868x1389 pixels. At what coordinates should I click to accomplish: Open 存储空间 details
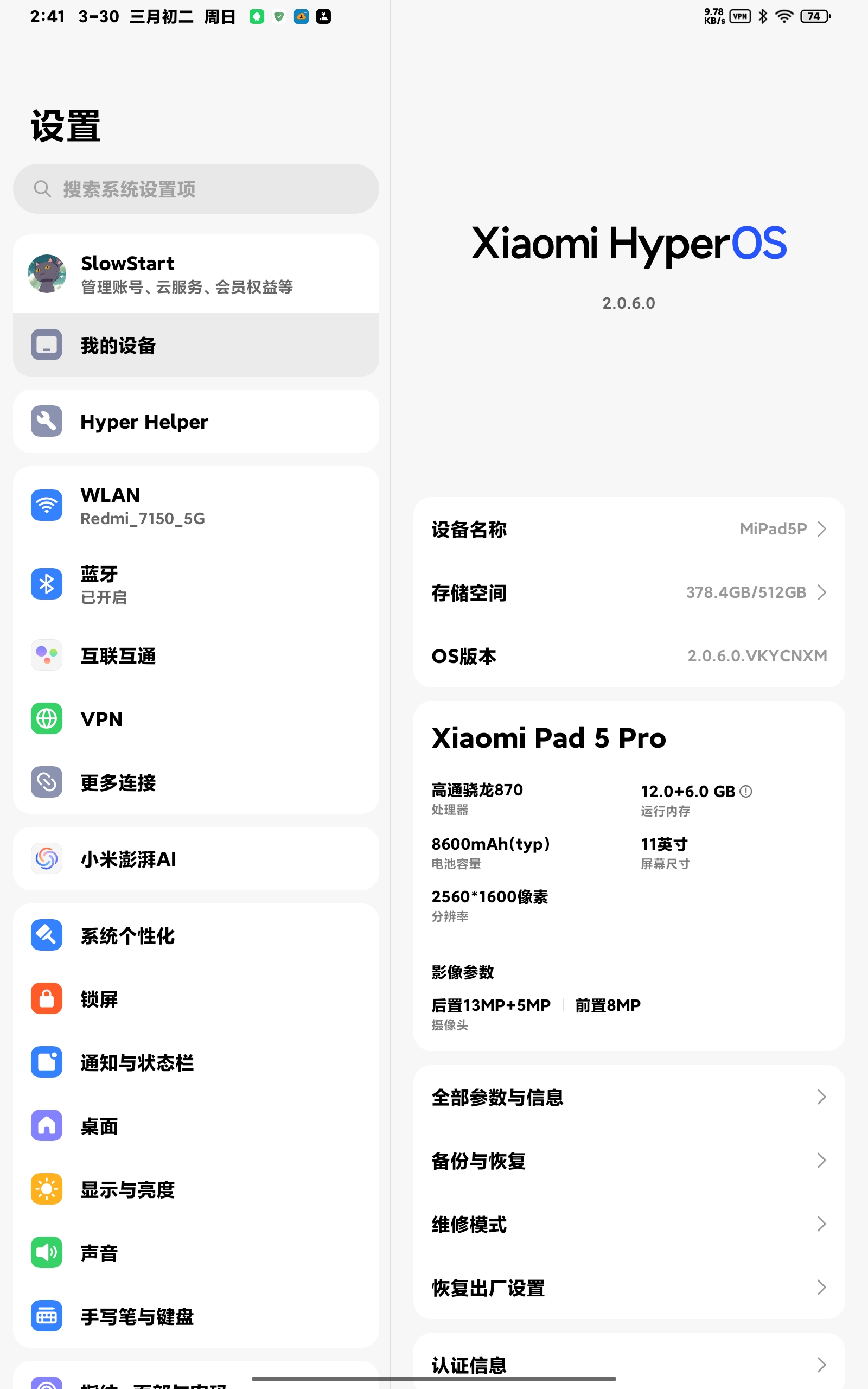(x=629, y=592)
